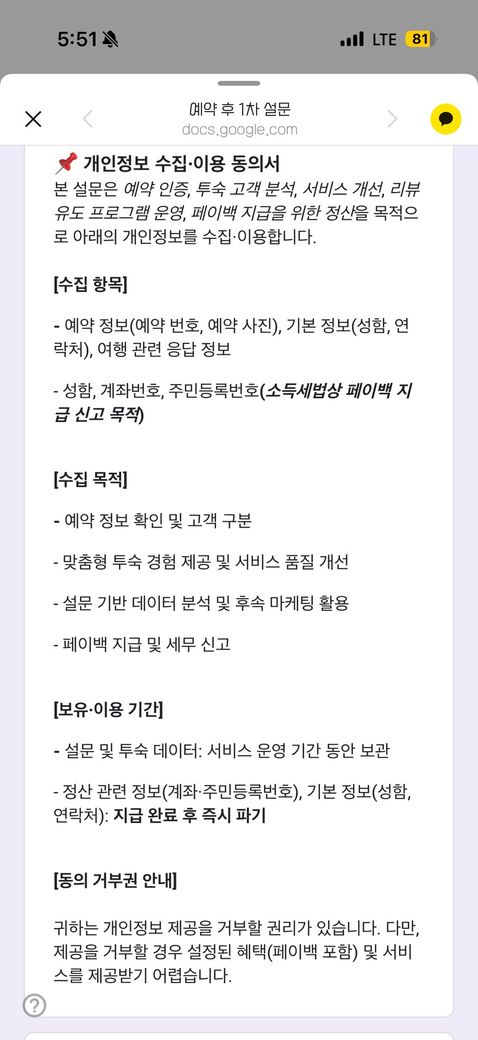This screenshot has width=478, height=1040.
Task: Open the help question mark icon
Action: [x=34, y=1006]
